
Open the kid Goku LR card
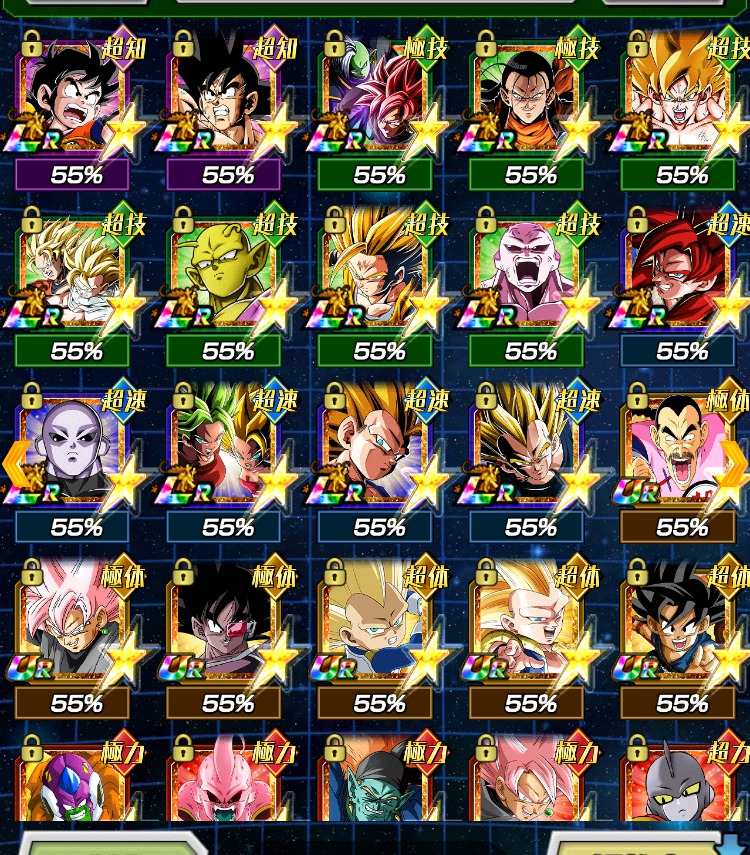[x=72, y=100]
